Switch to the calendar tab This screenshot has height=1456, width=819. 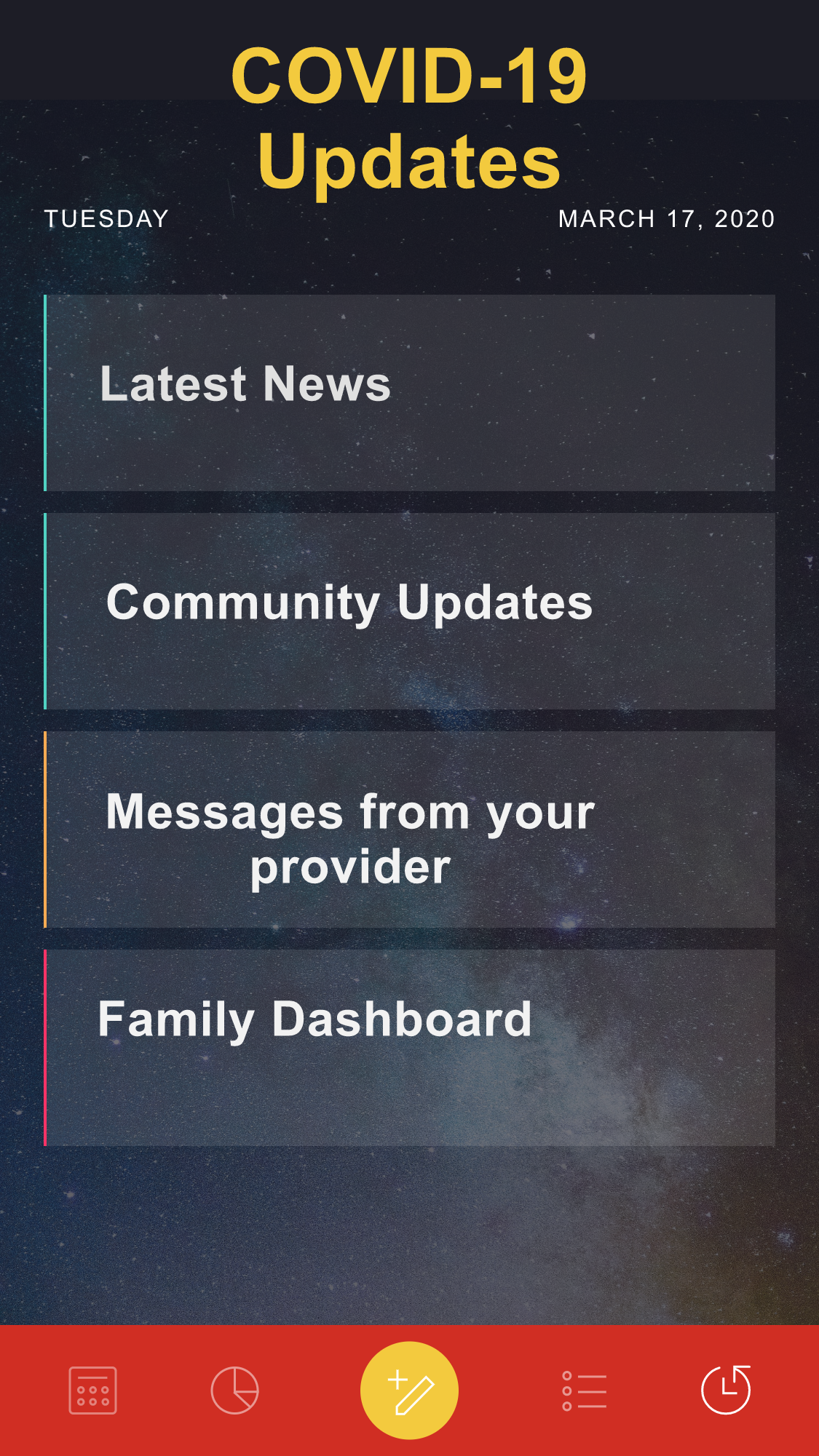coord(92,1391)
